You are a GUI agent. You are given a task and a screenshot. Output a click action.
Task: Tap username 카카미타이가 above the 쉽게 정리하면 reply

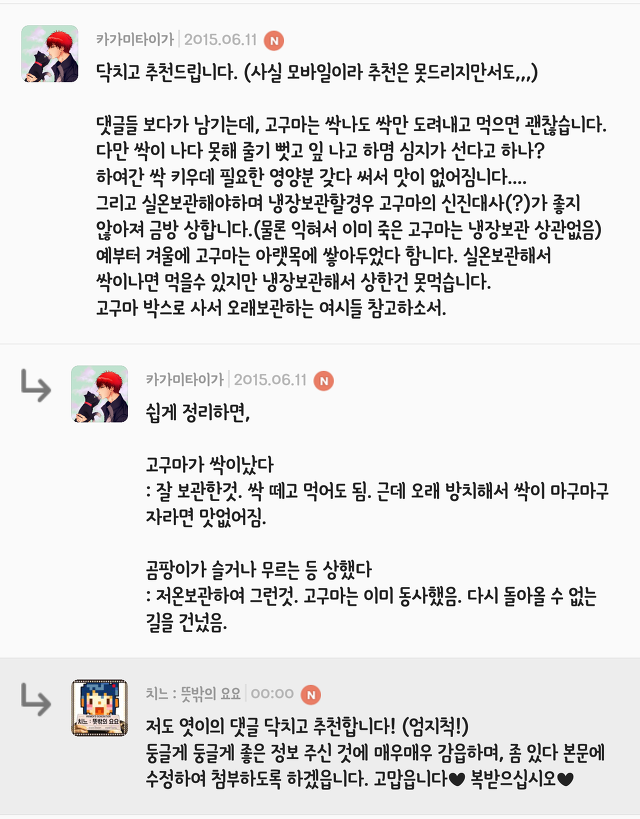185,380
